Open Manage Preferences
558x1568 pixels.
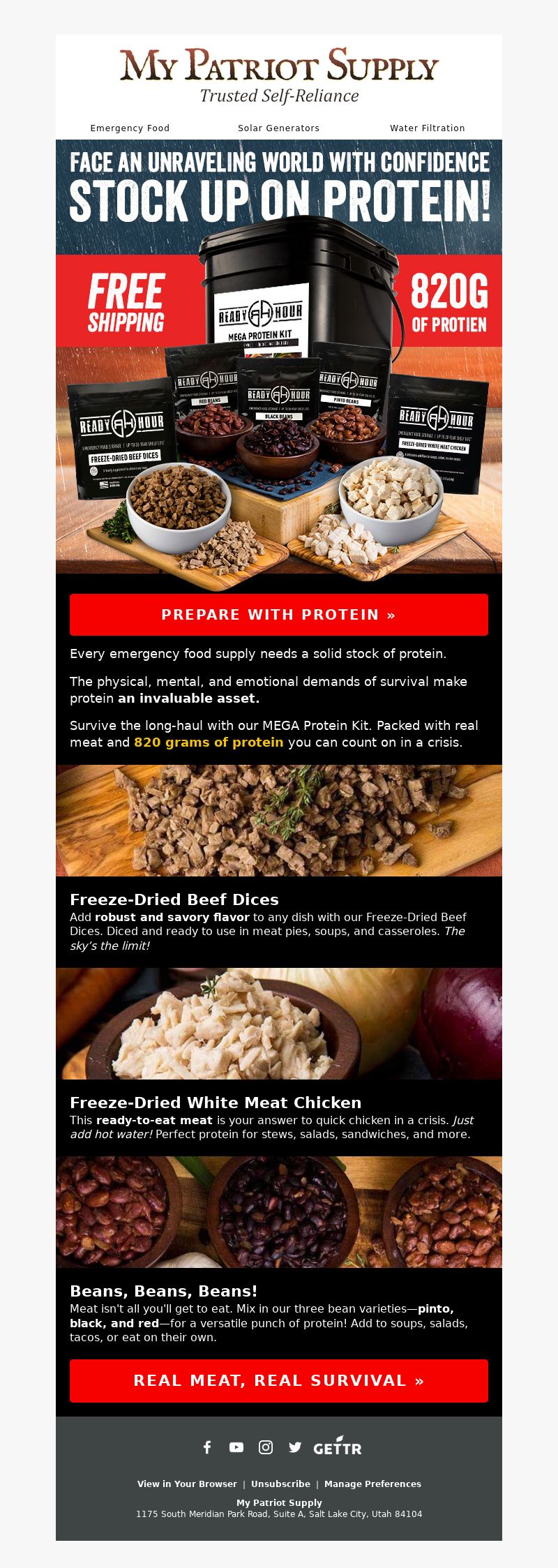(x=372, y=1484)
